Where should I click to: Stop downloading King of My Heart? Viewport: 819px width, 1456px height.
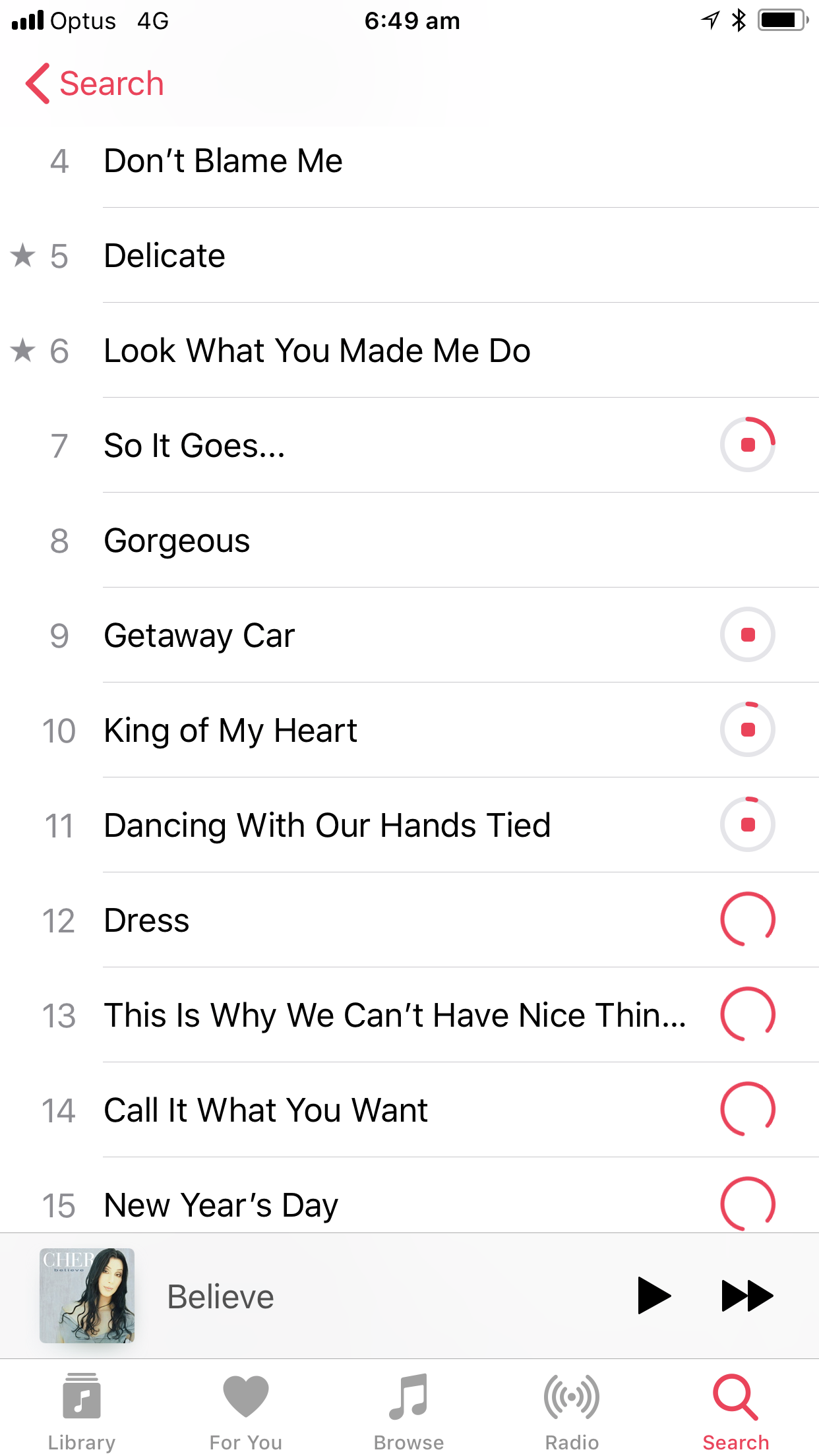[x=747, y=730]
